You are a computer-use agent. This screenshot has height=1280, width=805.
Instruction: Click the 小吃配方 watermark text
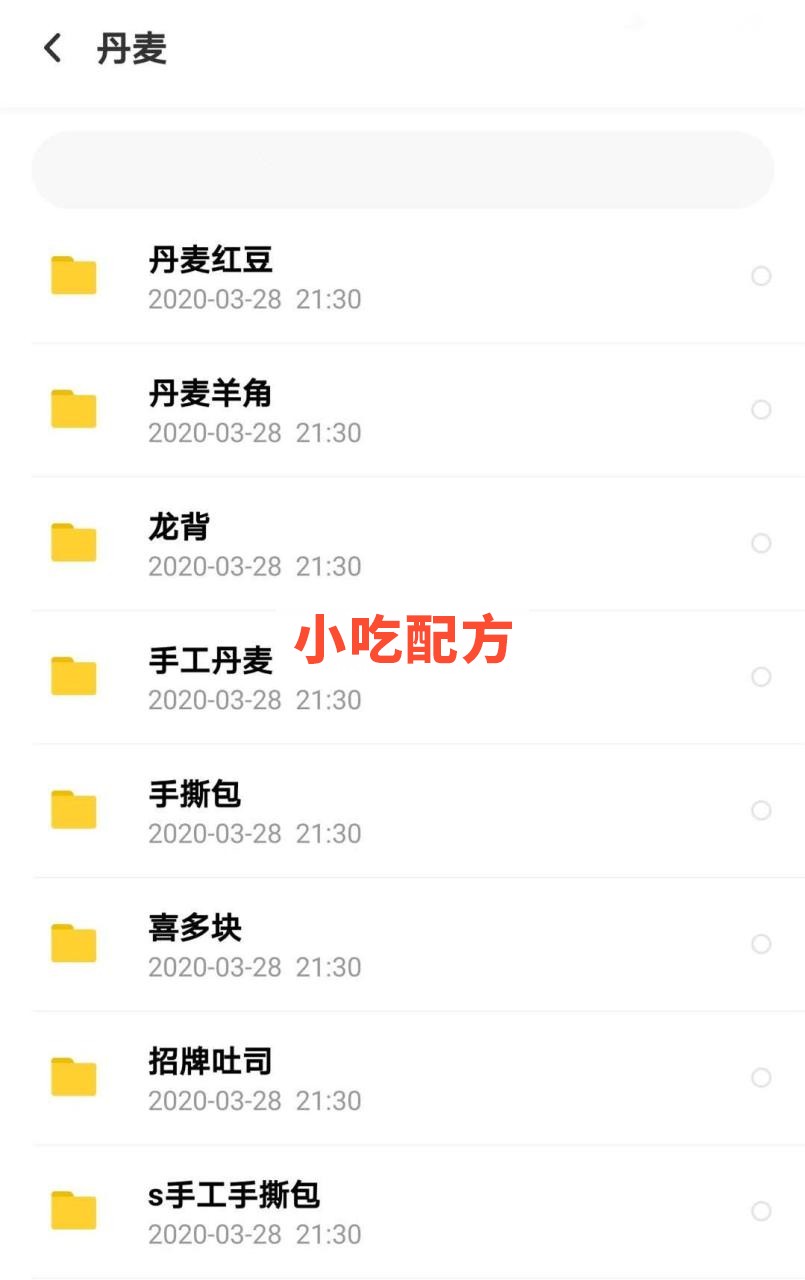402,636
